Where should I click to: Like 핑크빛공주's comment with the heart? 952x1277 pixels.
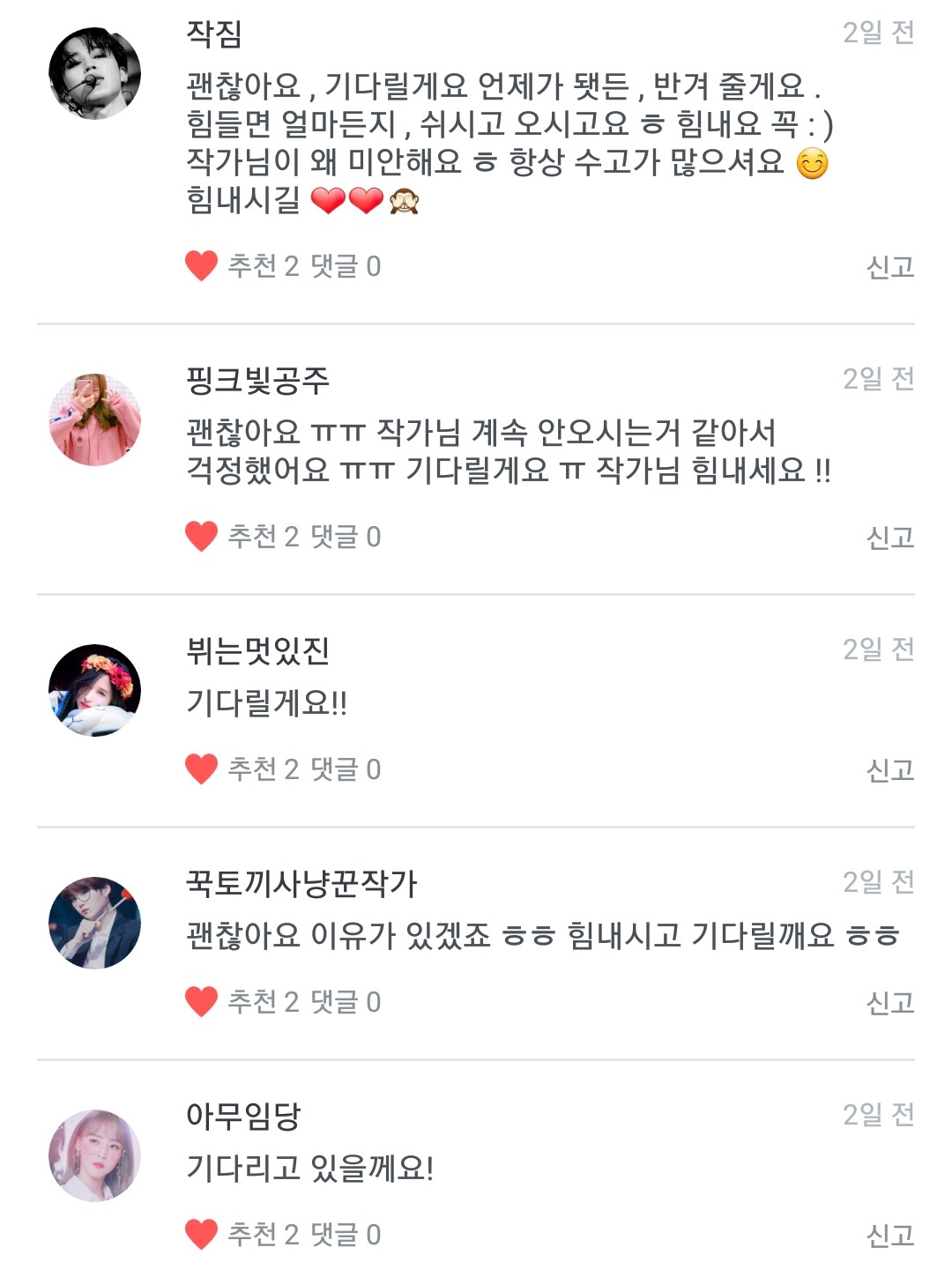(201, 536)
